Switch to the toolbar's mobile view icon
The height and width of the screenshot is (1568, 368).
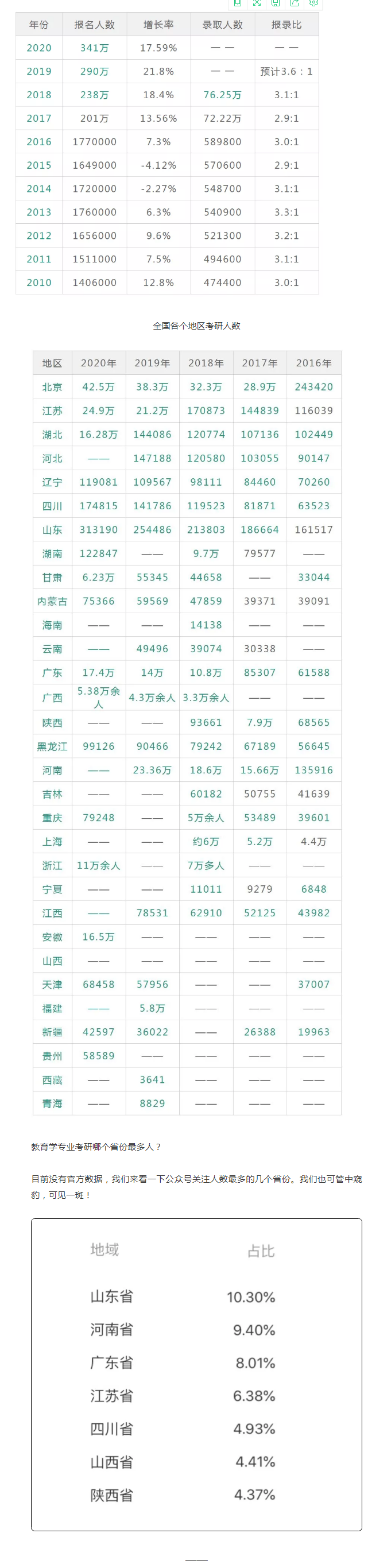coord(238,3)
